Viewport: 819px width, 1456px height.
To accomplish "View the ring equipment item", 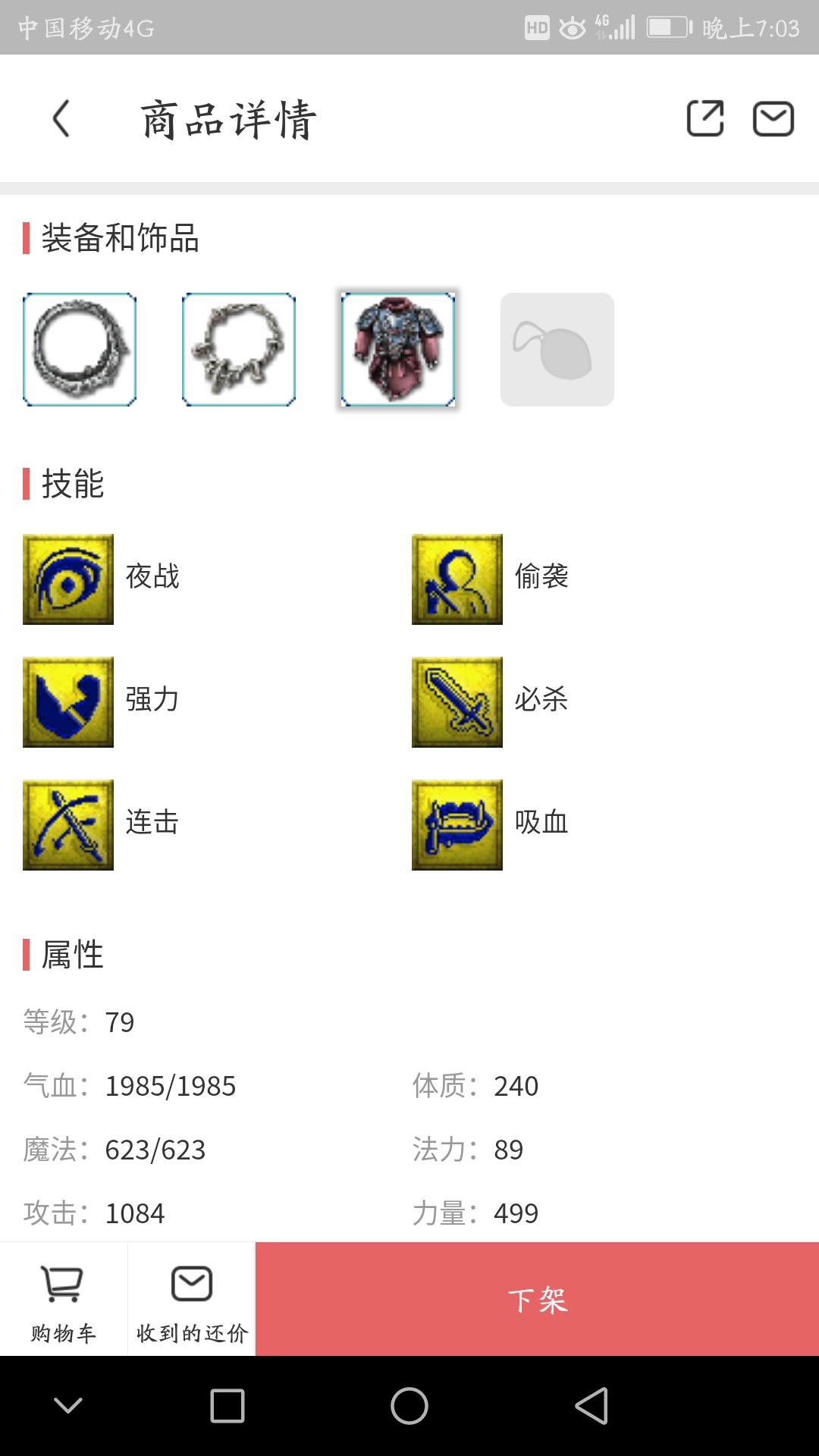I will pos(80,350).
